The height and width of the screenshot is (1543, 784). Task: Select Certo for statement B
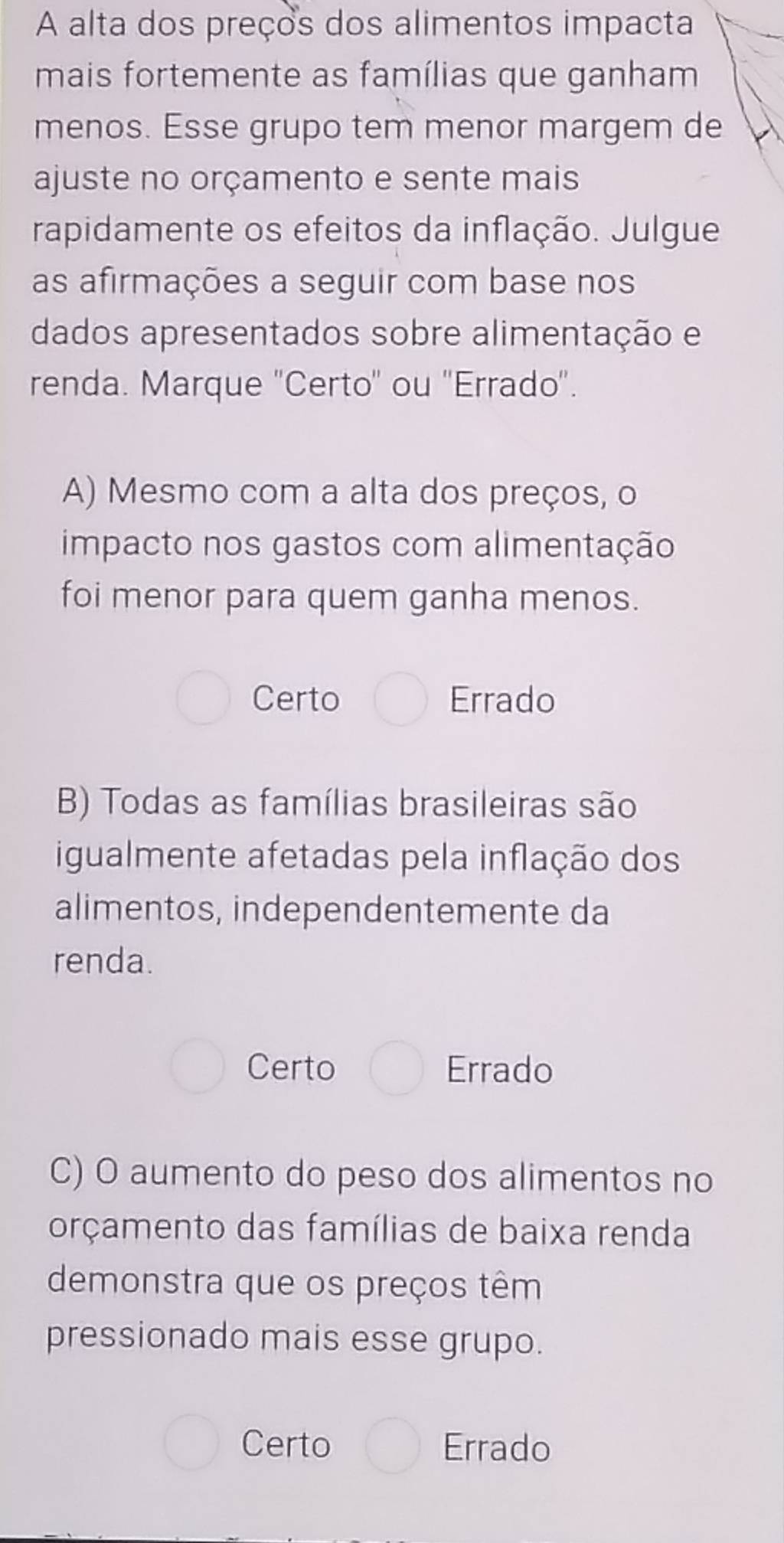pos(198,1067)
